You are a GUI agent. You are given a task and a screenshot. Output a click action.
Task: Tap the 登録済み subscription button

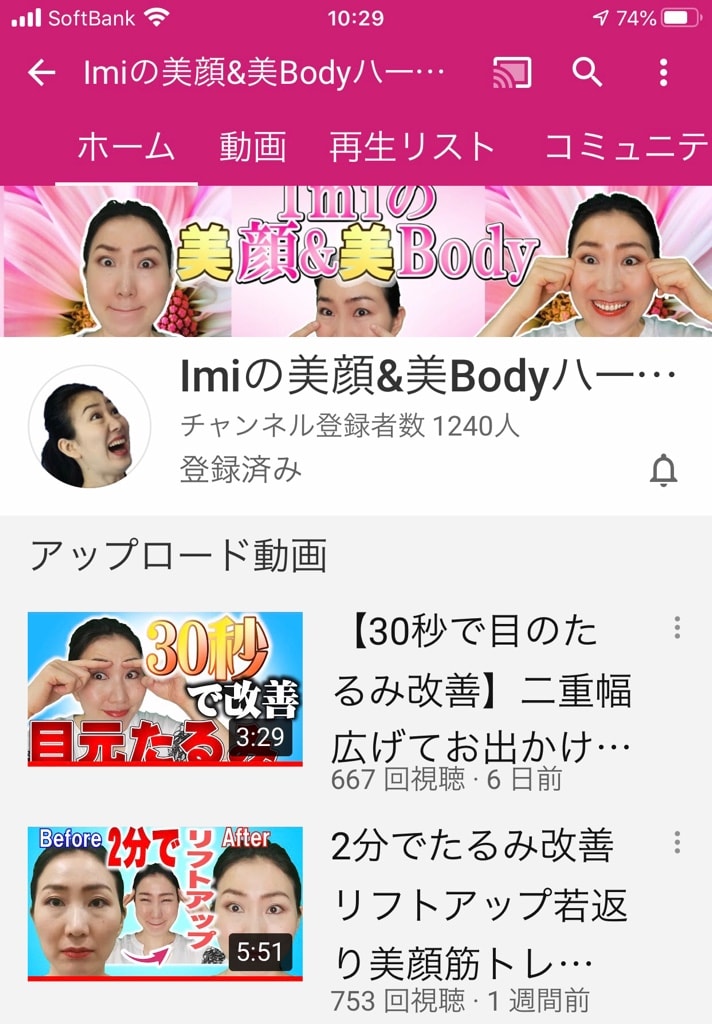coord(241,468)
